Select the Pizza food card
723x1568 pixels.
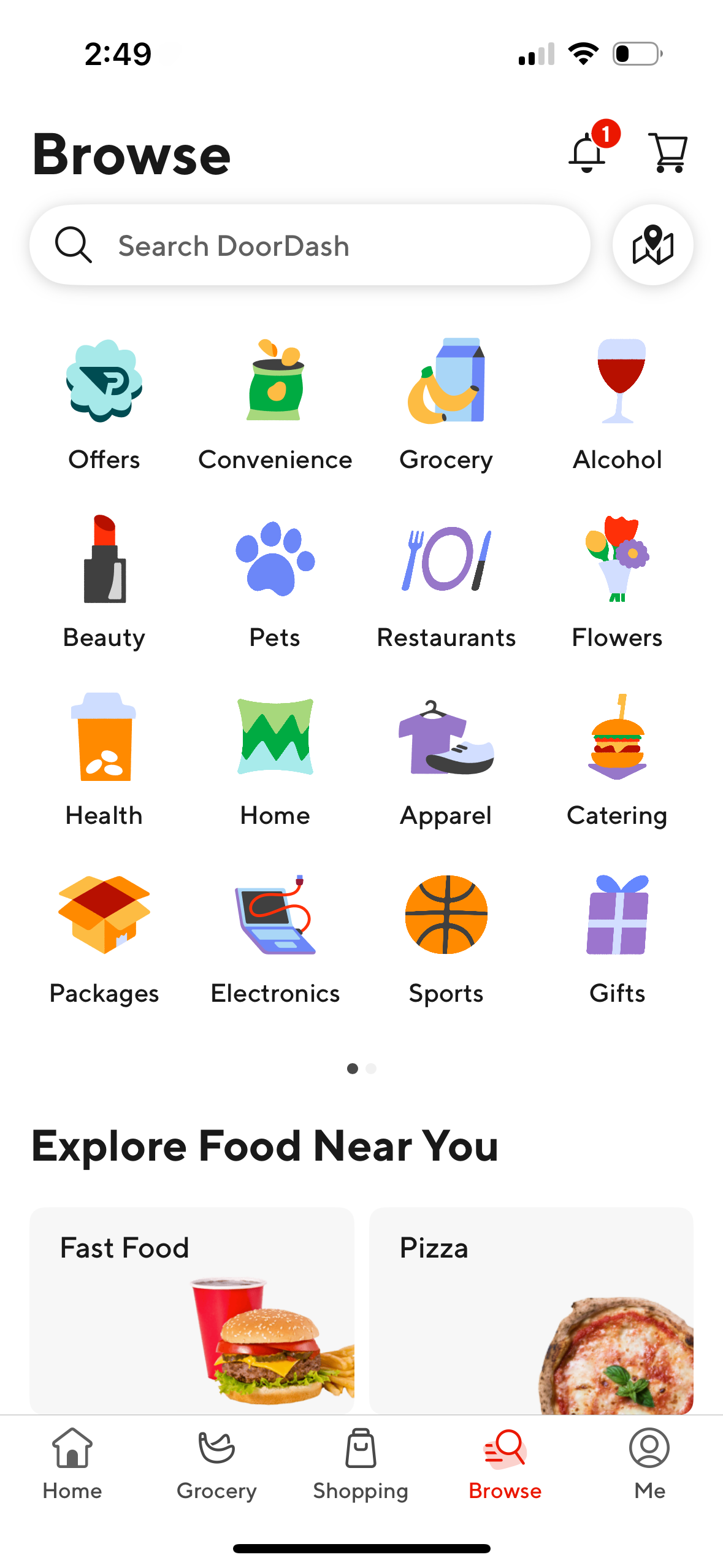[x=531, y=1307]
